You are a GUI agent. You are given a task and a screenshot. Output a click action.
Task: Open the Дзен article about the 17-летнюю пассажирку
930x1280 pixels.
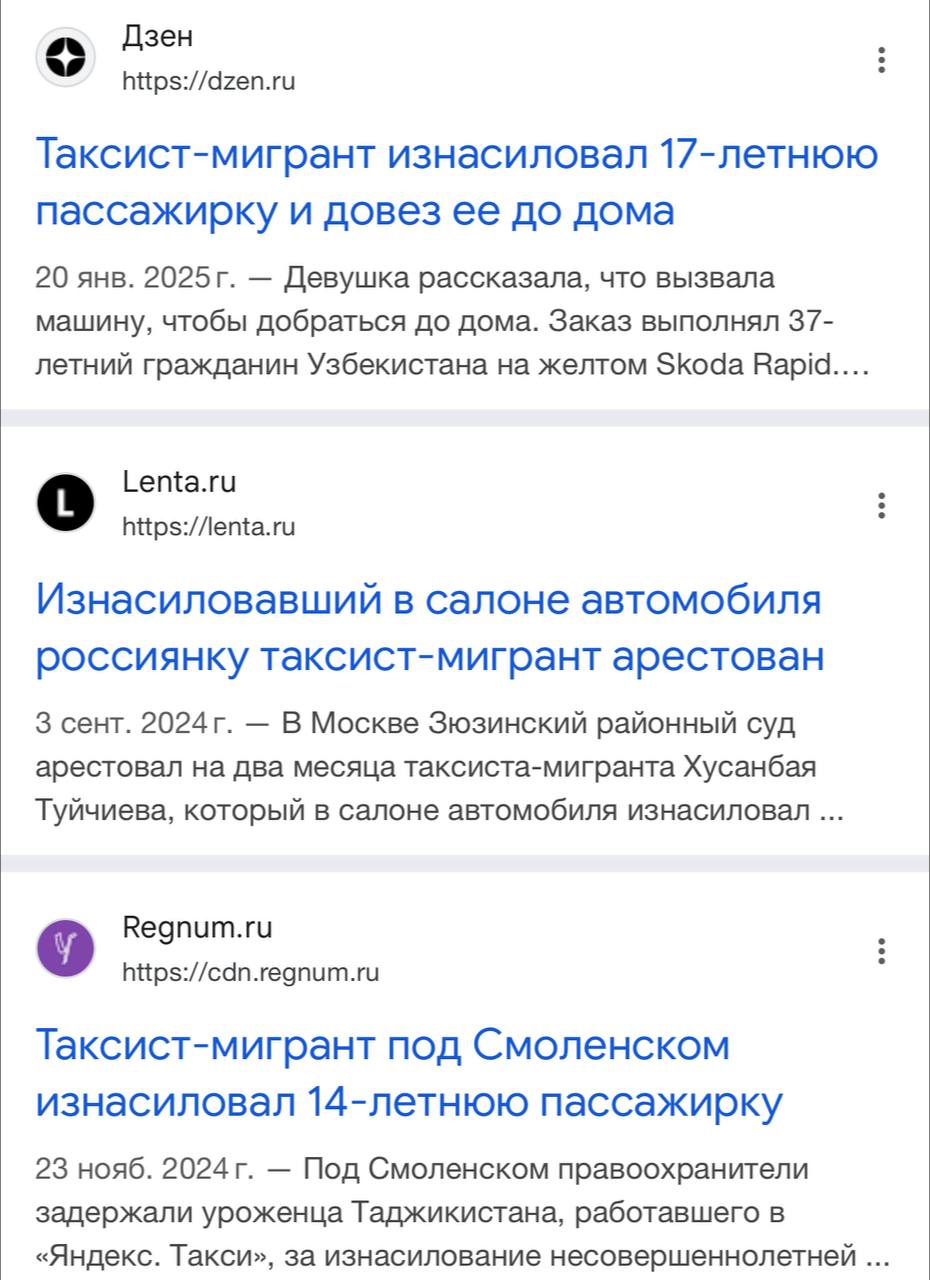[x=456, y=183]
